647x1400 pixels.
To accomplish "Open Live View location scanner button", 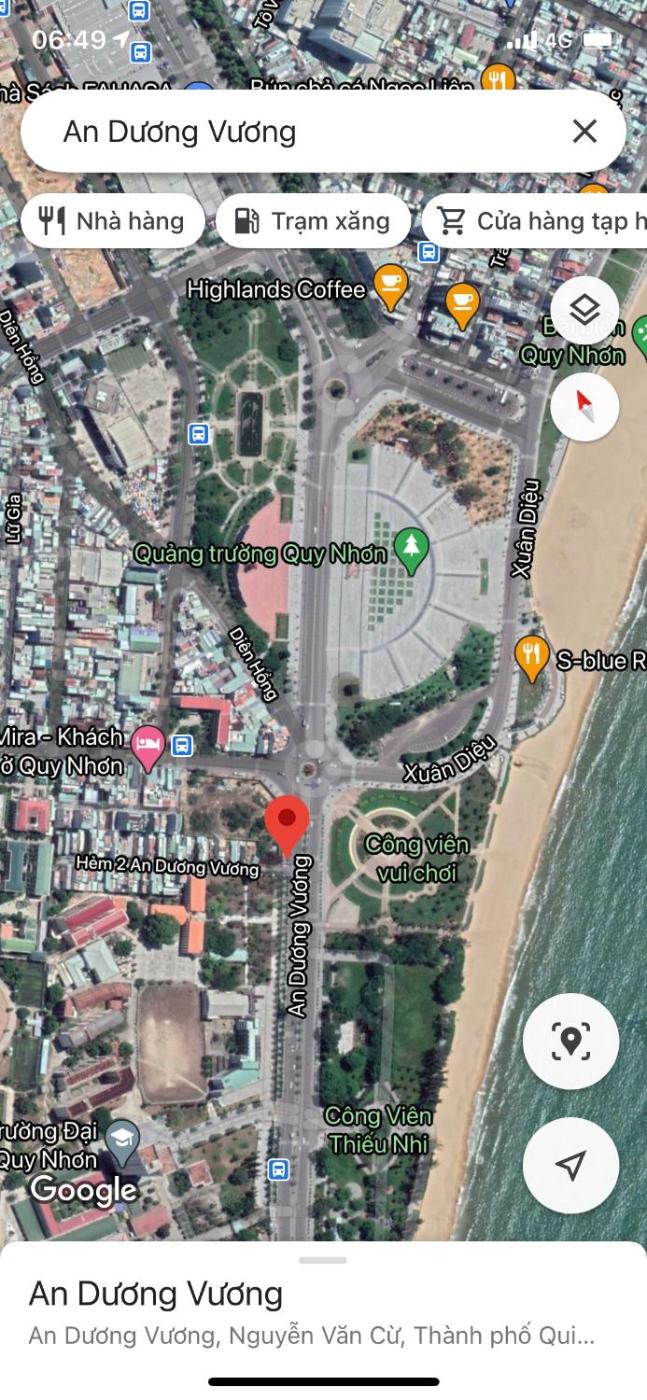I will click(570, 1041).
